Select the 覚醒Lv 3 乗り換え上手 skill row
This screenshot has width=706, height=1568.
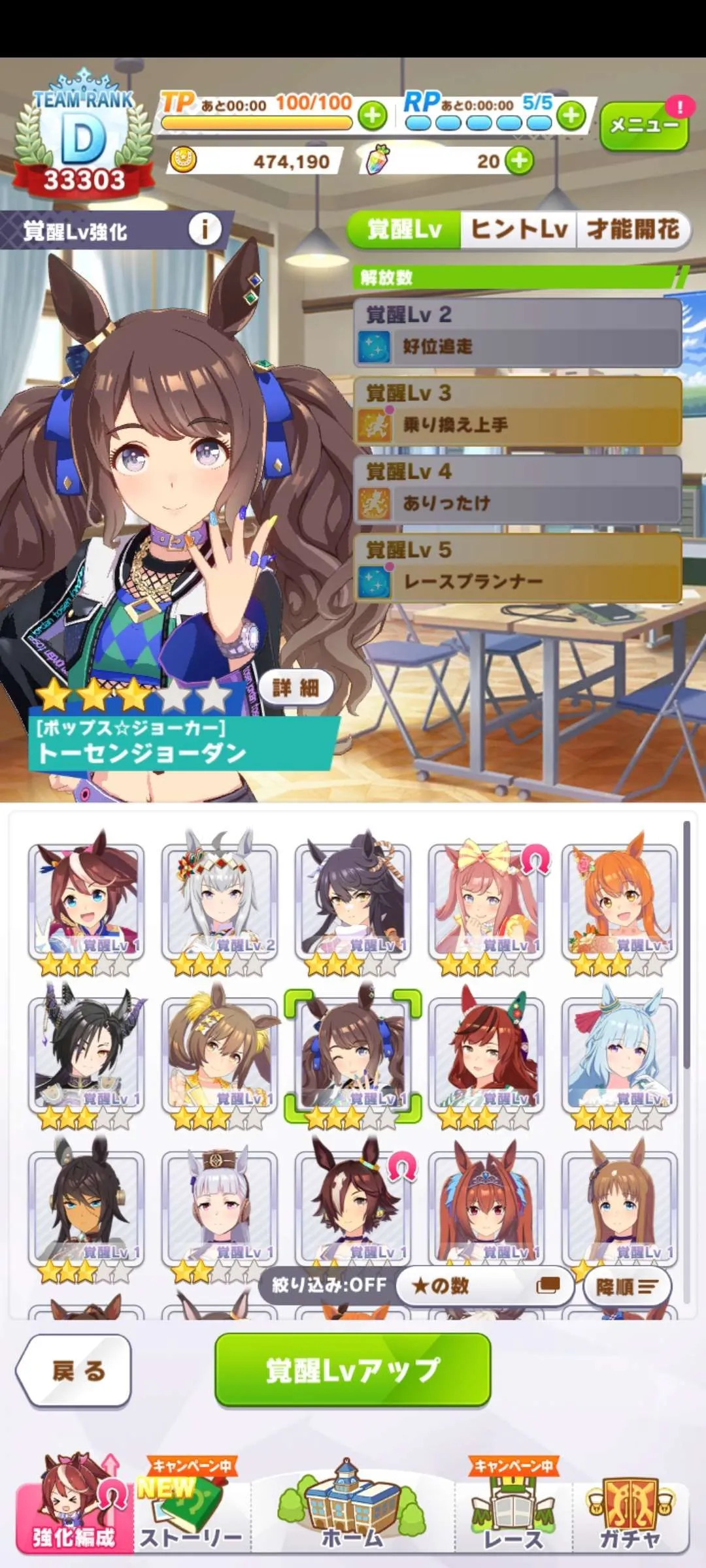518,412
